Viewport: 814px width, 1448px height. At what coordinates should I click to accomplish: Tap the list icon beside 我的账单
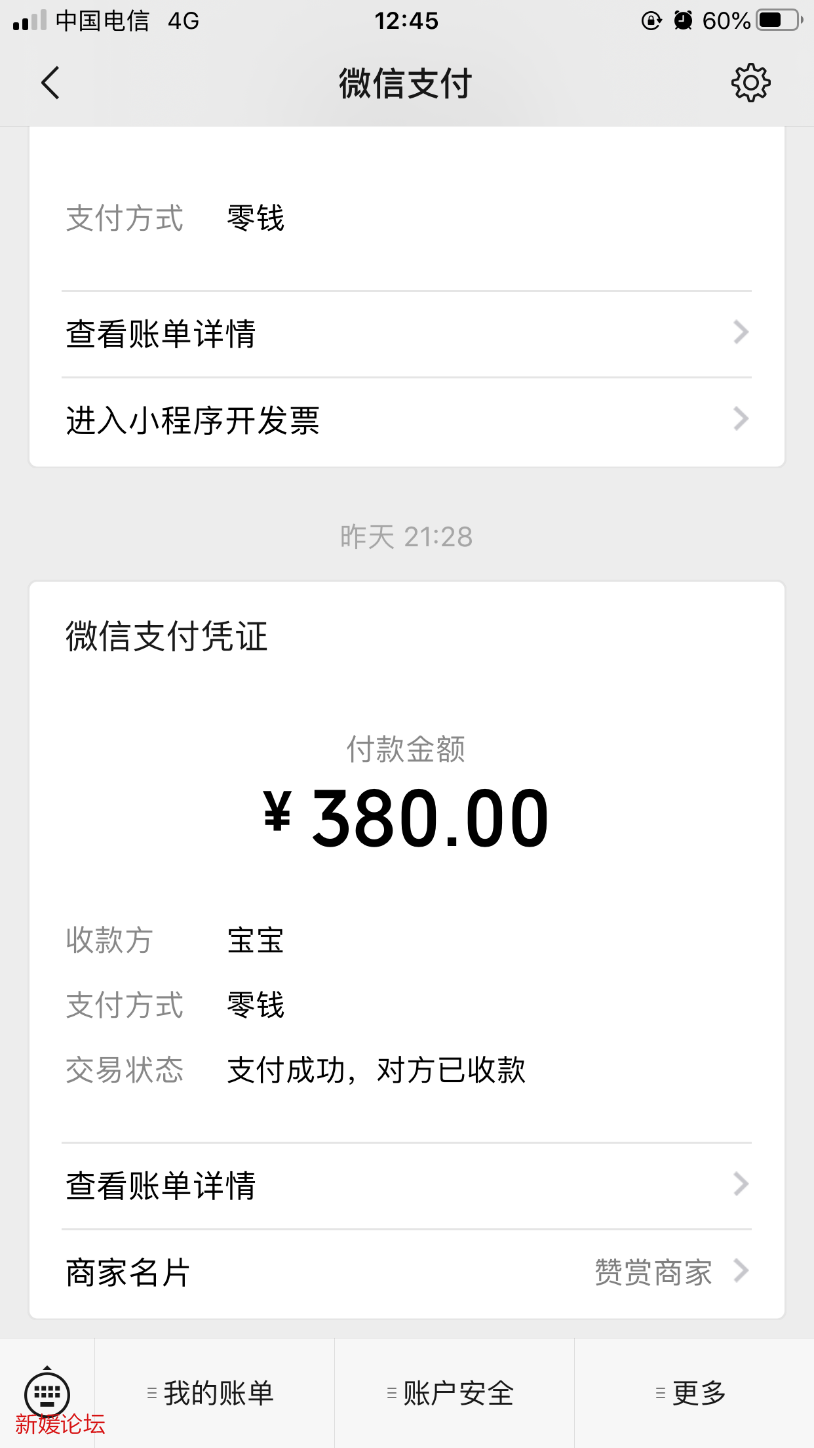pyautogui.click(x=151, y=1392)
